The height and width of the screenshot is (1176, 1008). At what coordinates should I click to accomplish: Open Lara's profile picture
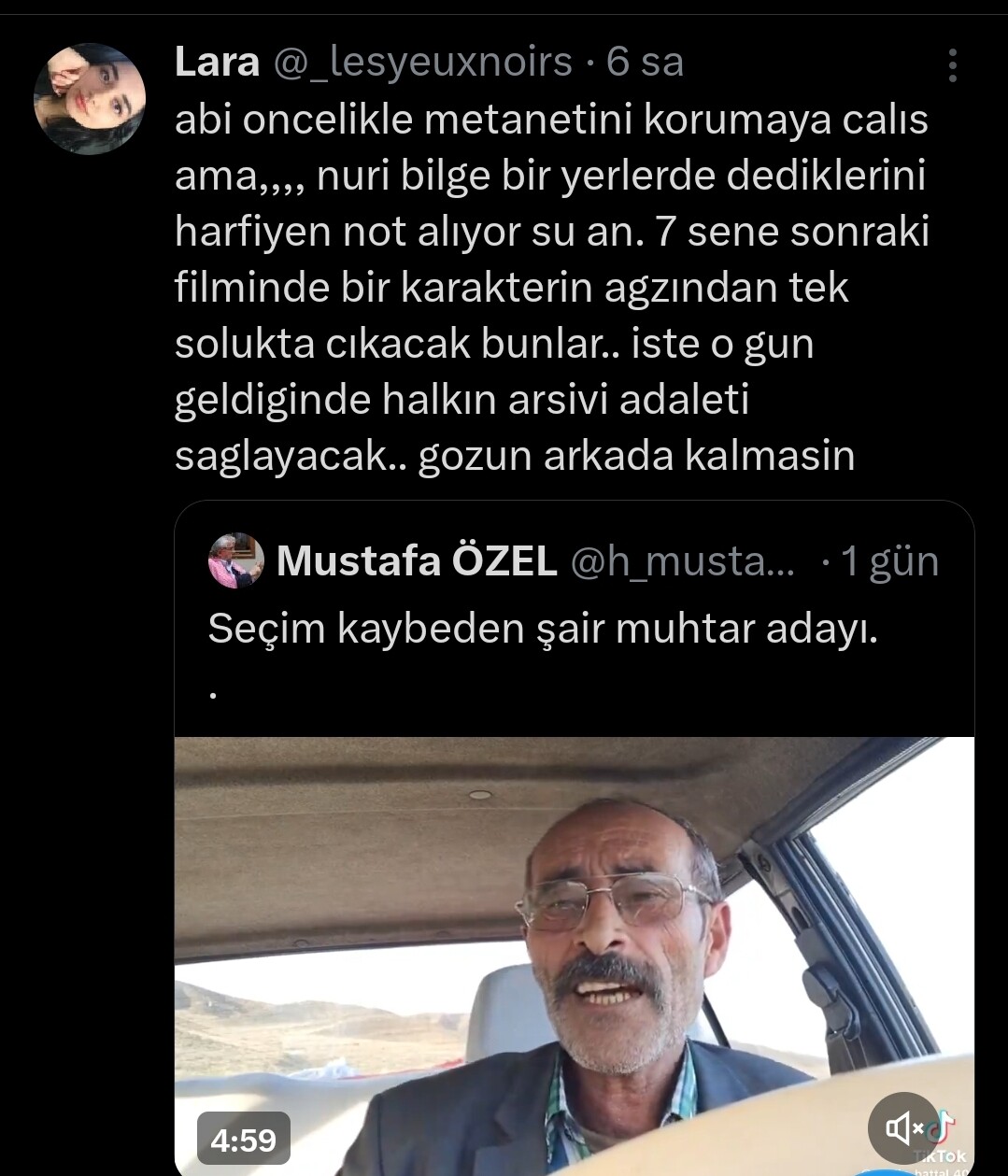tap(90, 99)
